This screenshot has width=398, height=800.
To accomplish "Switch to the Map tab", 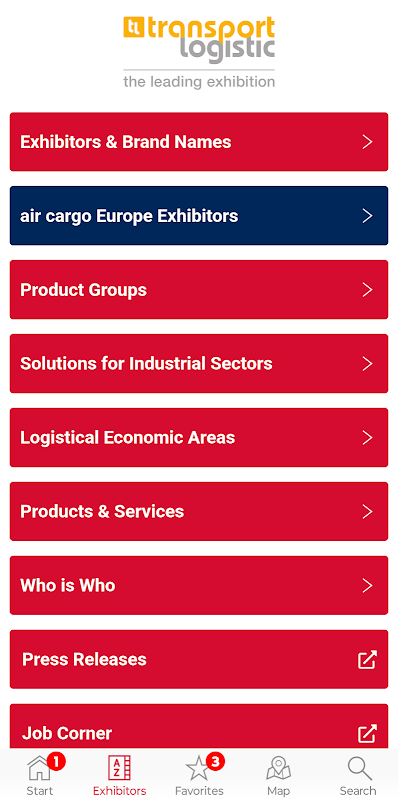I will coord(279,774).
